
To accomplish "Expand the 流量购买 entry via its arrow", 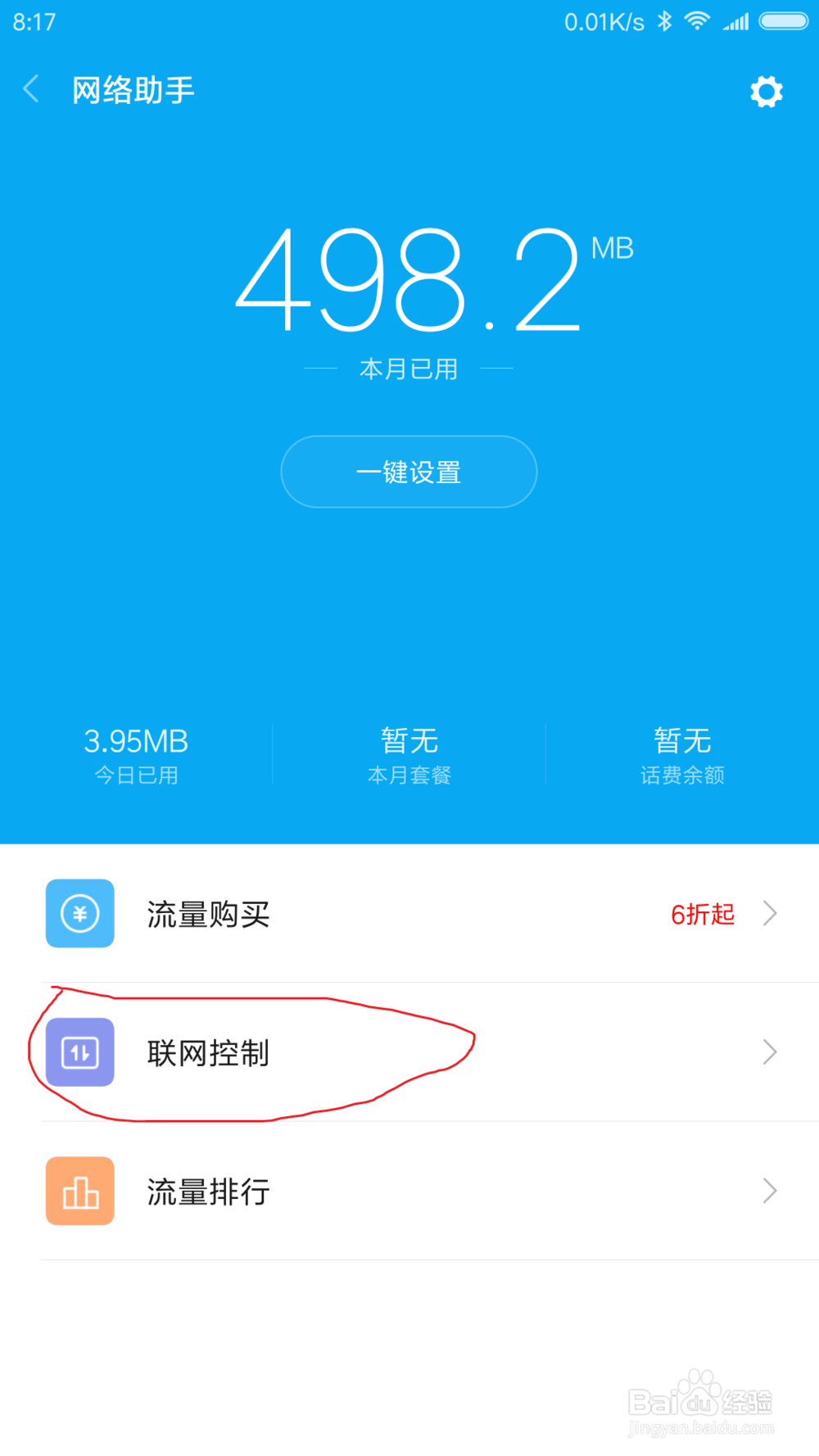I will [768, 914].
